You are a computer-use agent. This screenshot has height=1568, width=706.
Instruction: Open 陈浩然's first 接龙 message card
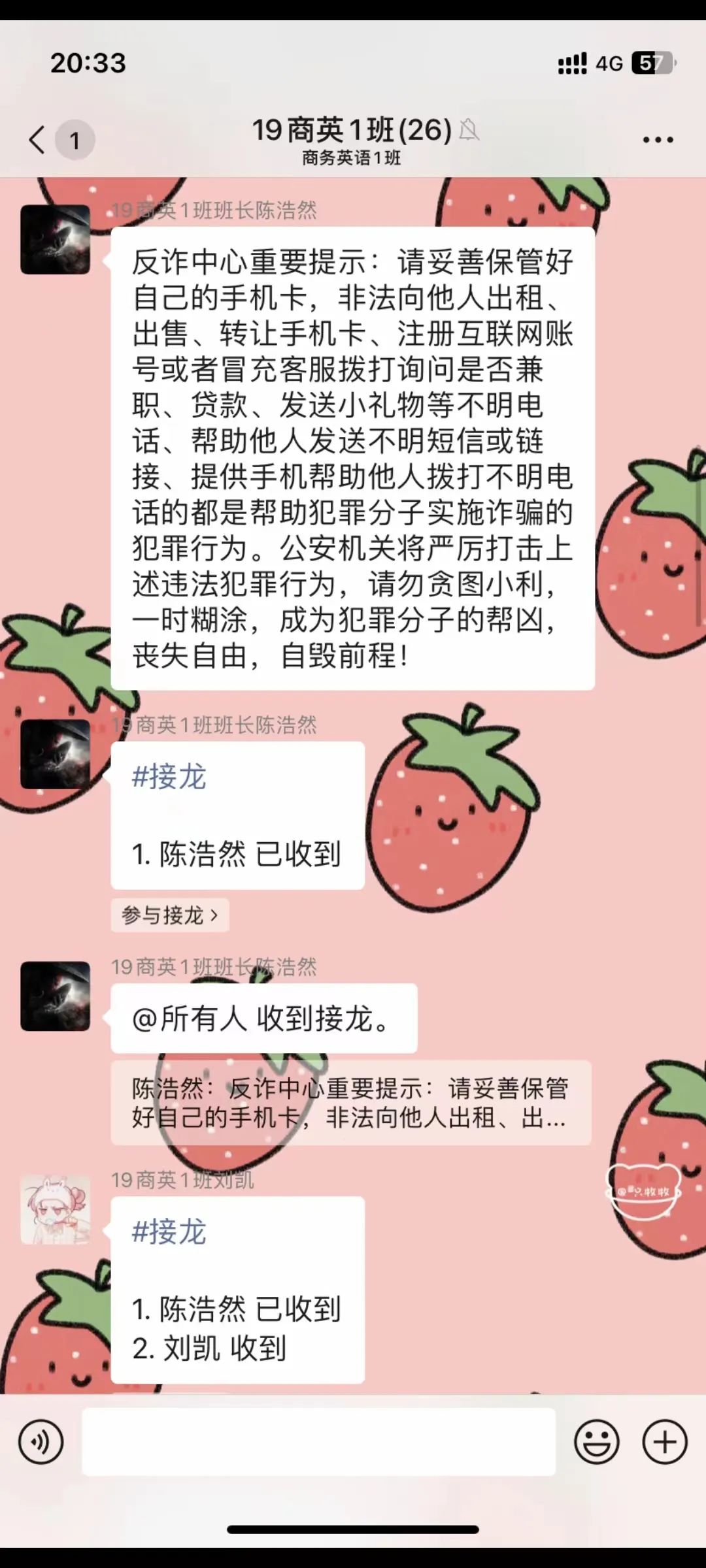(x=237, y=815)
